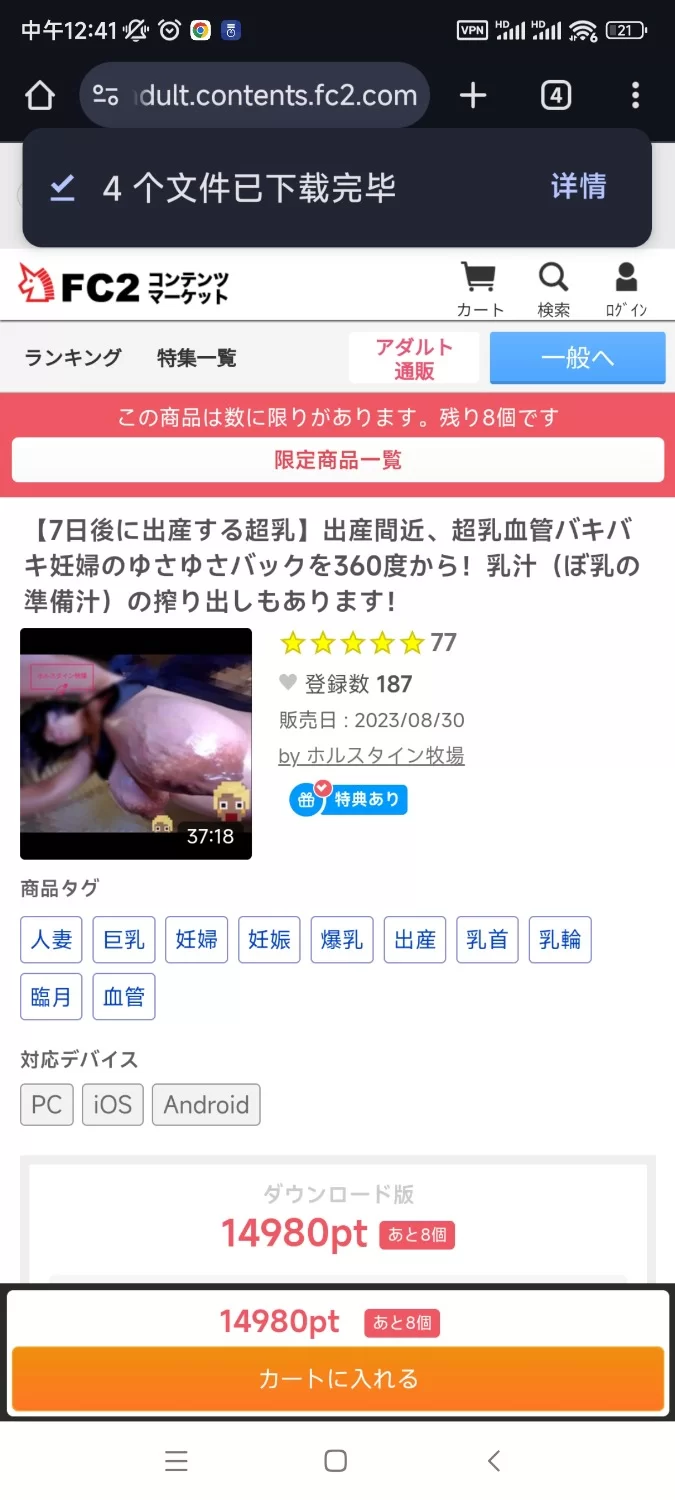Screen dimensions: 675x1500
Task: Select the 臨月 product tag
Action: (x=52, y=997)
